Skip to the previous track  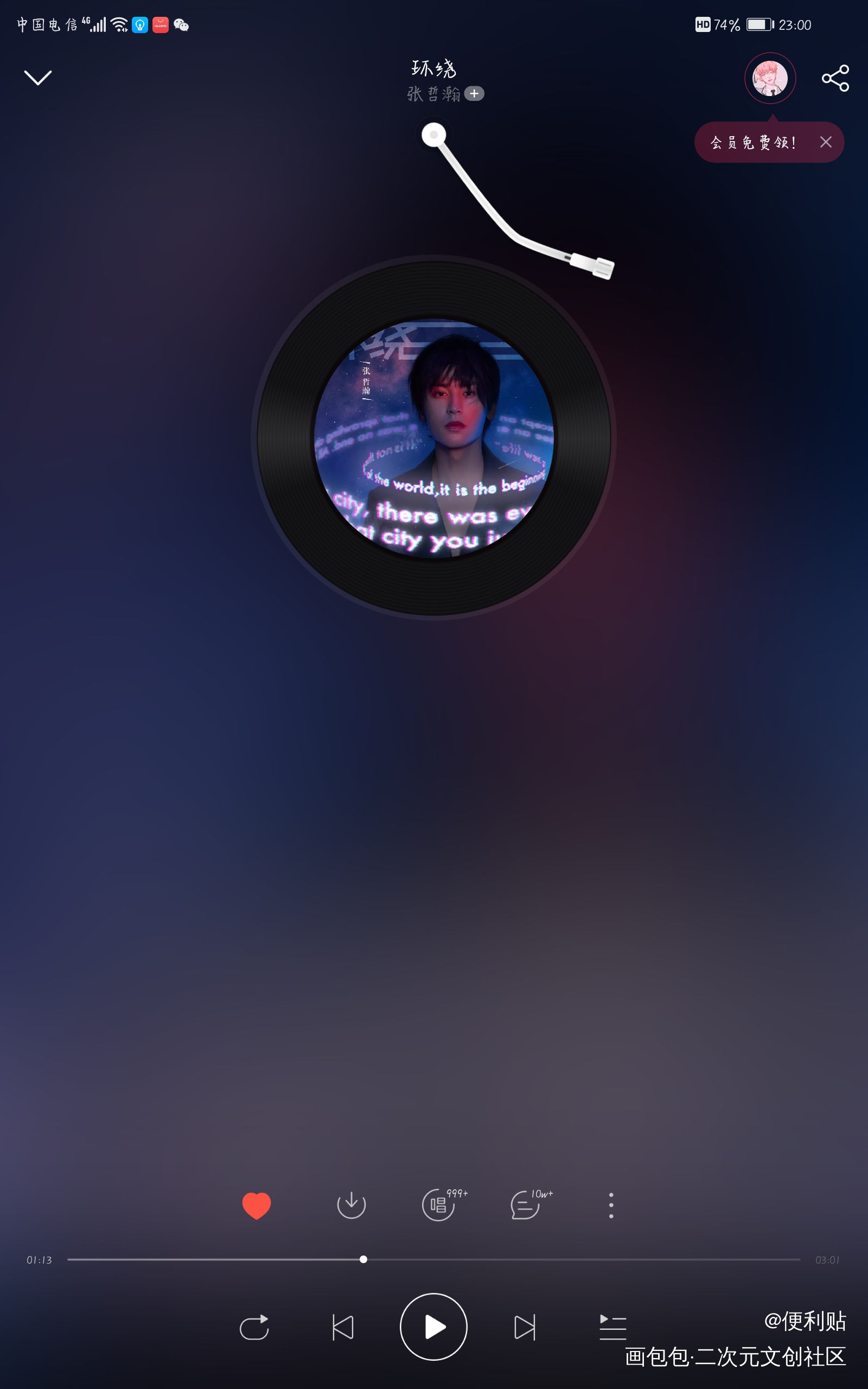[x=343, y=1327]
